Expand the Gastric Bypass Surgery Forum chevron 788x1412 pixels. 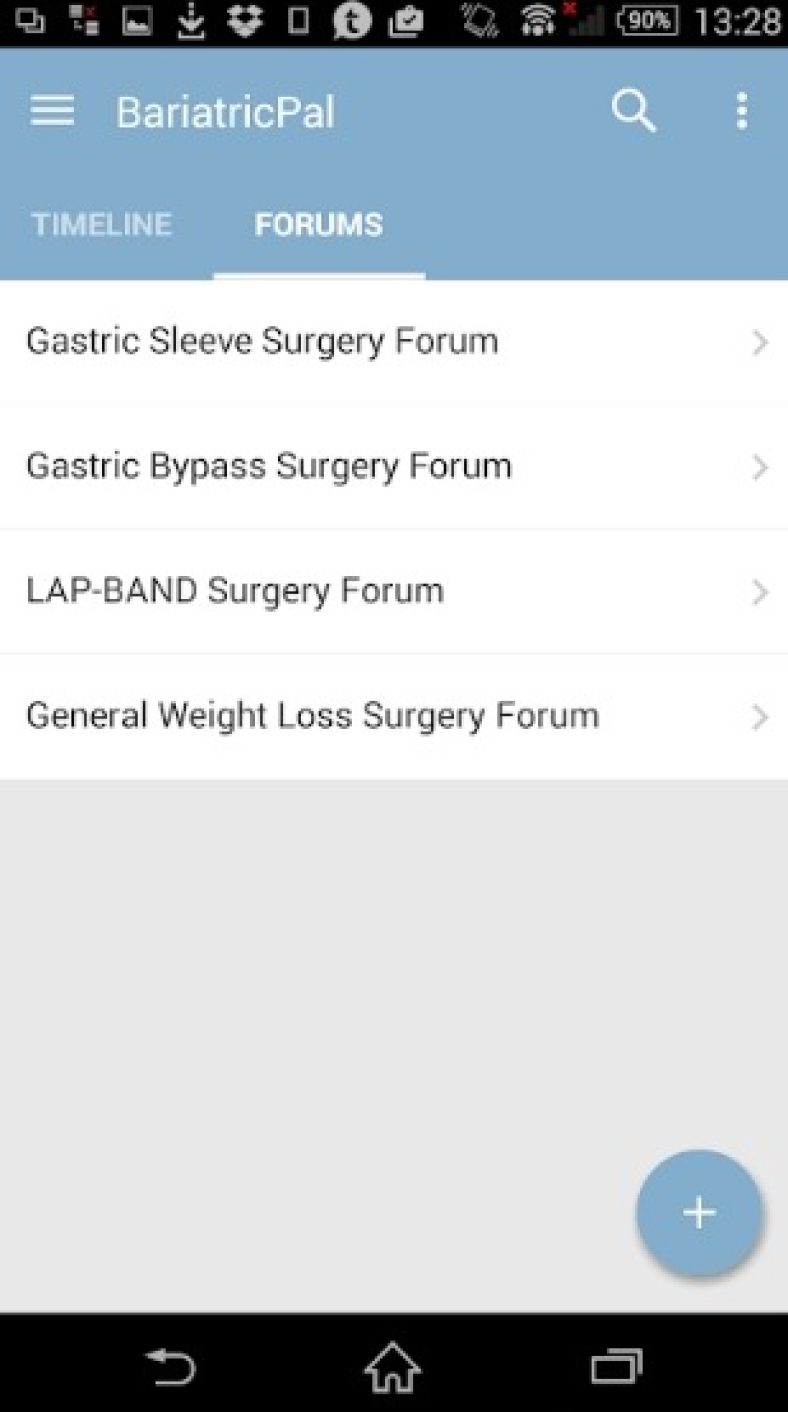coord(759,467)
